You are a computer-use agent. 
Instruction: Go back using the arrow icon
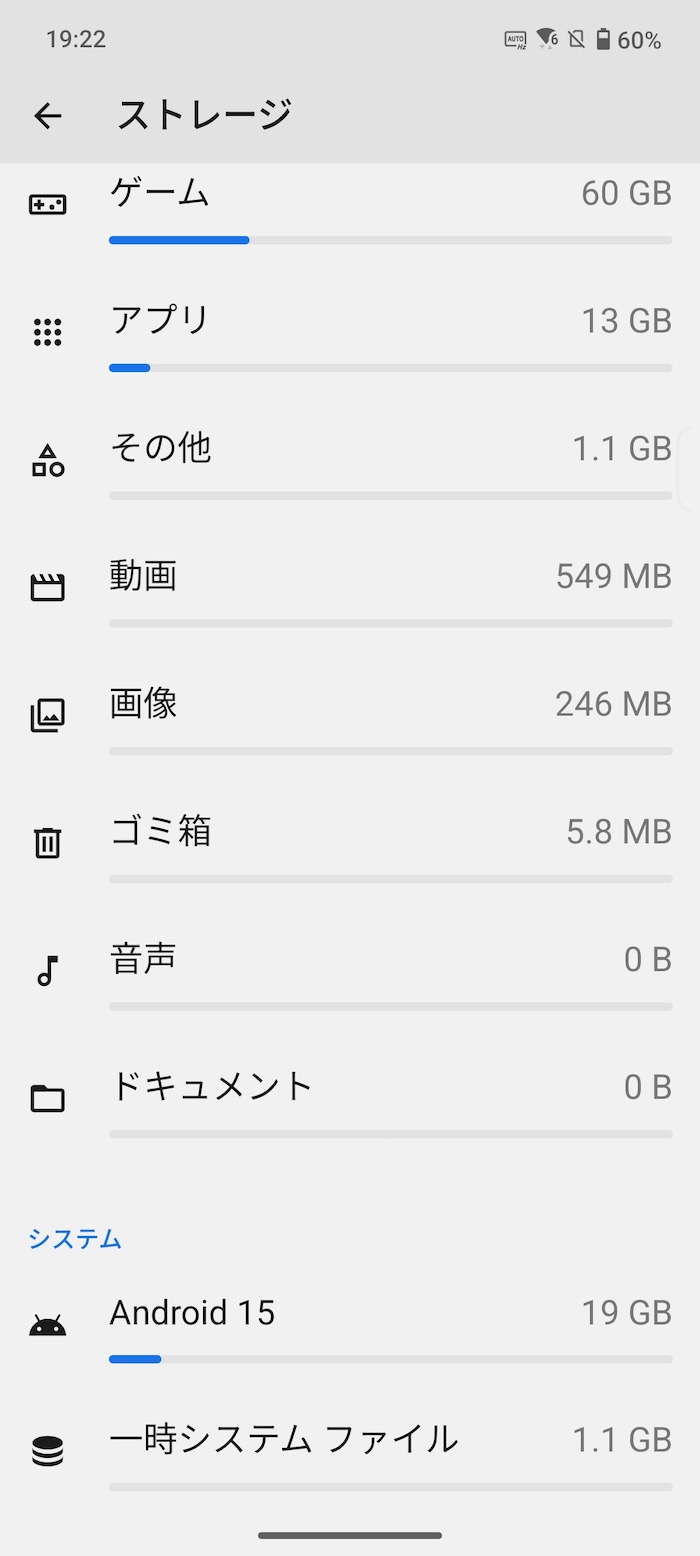(x=48, y=116)
